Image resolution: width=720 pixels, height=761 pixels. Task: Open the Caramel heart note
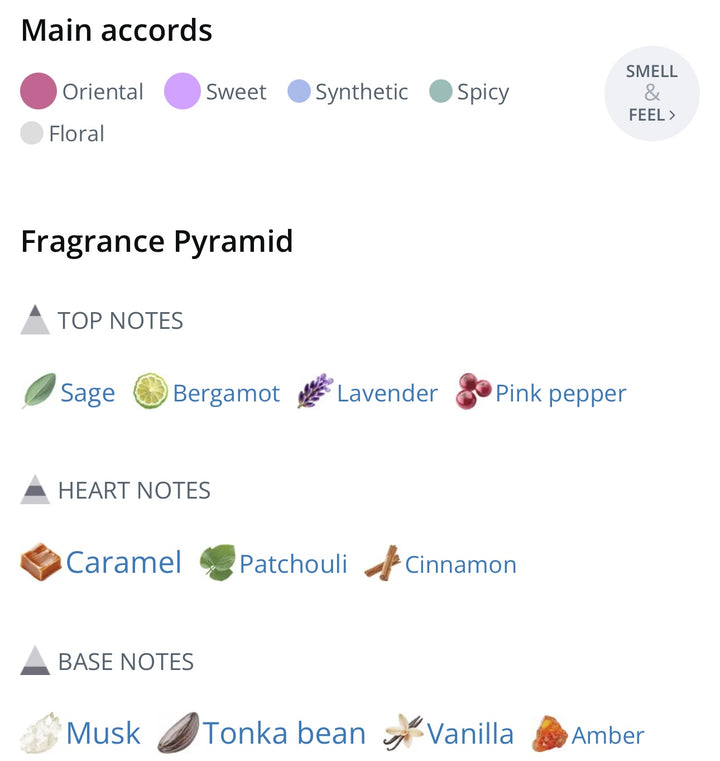pos(123,563)
